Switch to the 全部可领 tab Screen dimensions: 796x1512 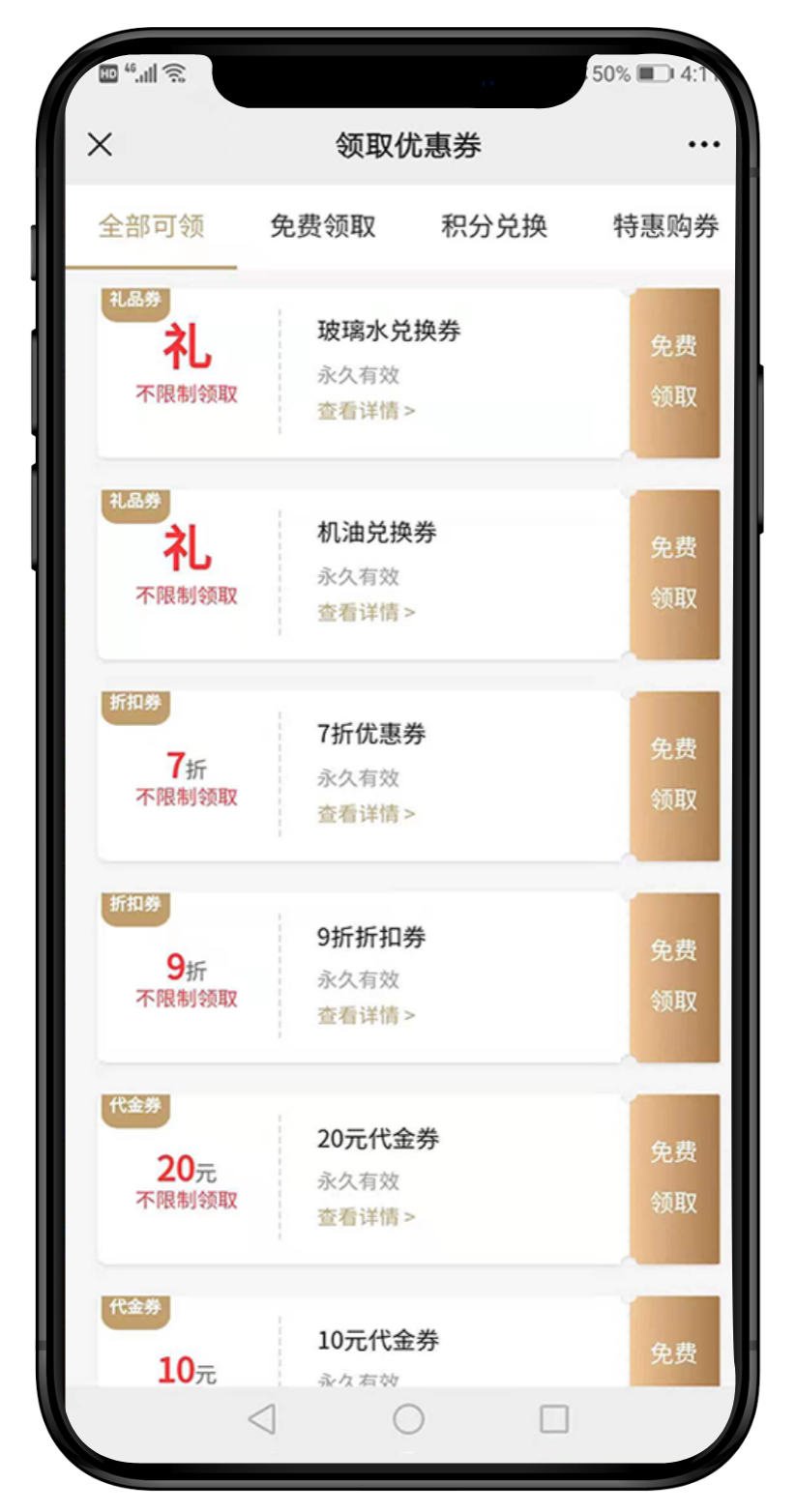pyautogui.click(x=152, y=227)
